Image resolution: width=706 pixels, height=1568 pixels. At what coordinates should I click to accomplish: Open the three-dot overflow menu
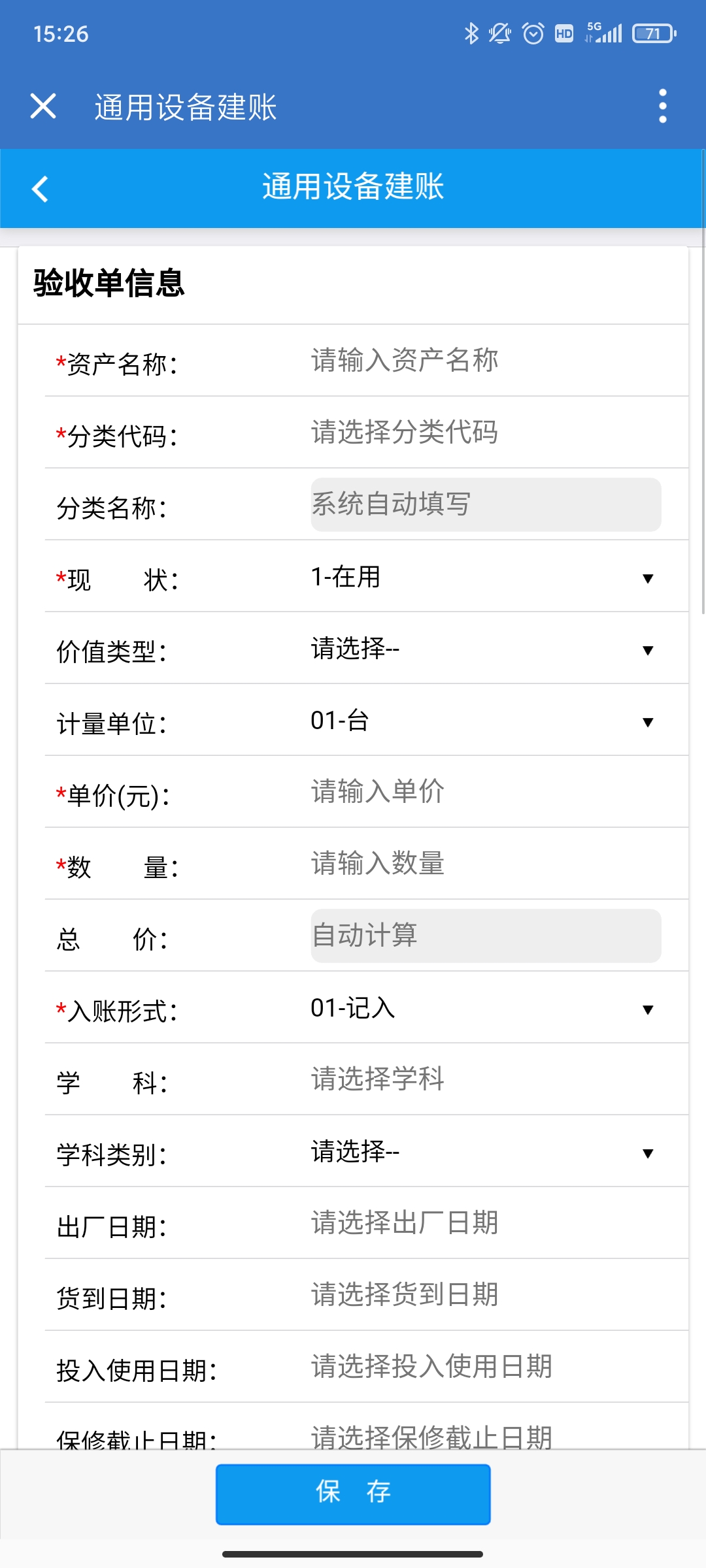pos(663,106)
